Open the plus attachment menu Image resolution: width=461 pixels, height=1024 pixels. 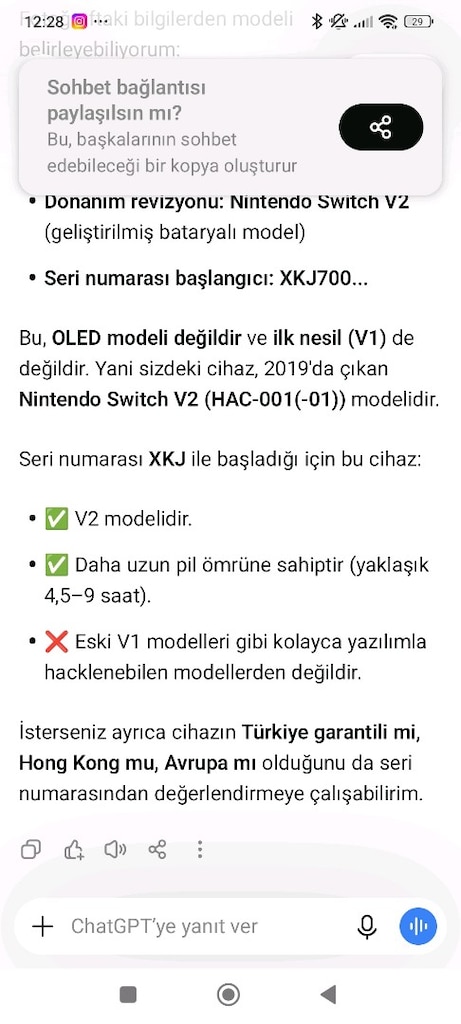tap(42, 926)
